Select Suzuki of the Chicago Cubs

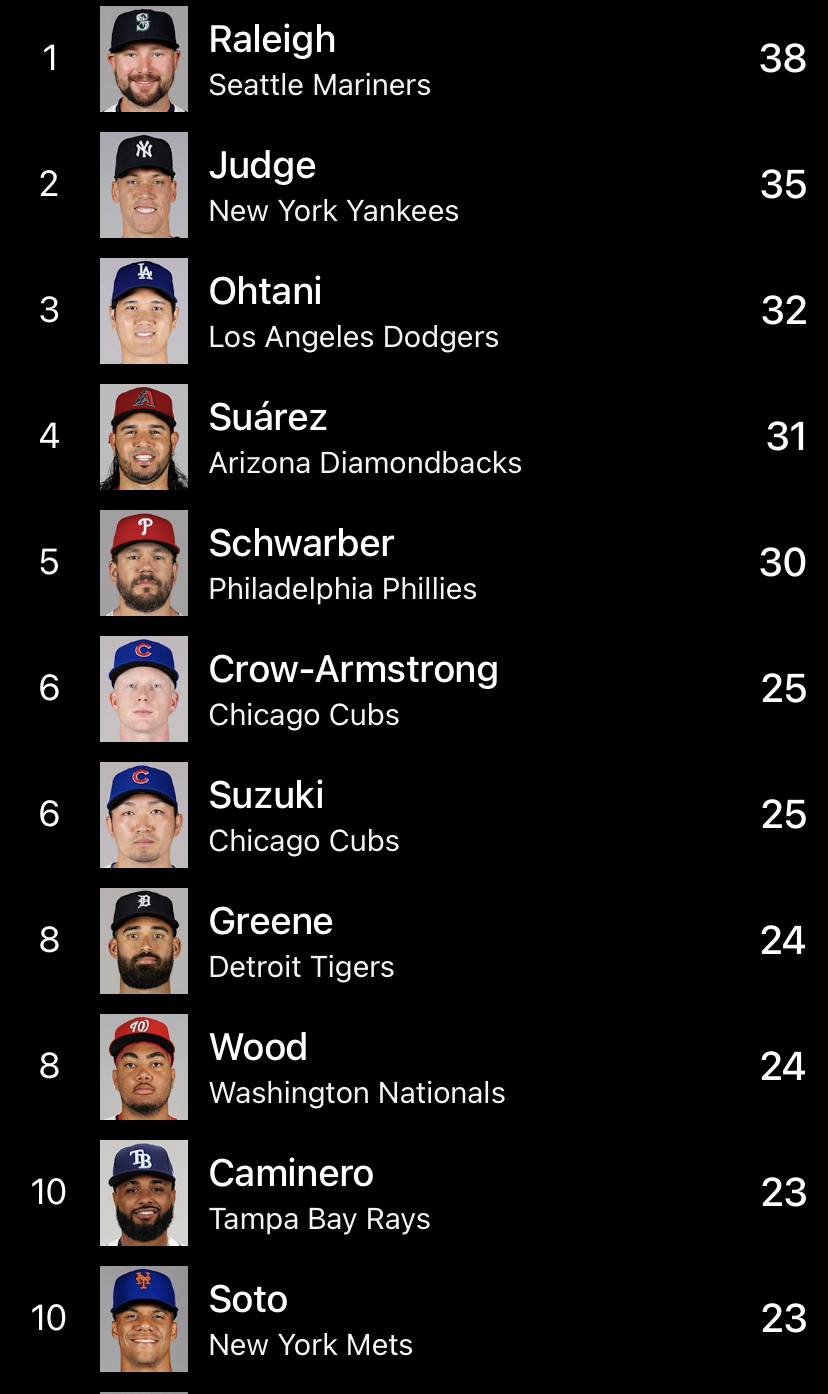414,815
